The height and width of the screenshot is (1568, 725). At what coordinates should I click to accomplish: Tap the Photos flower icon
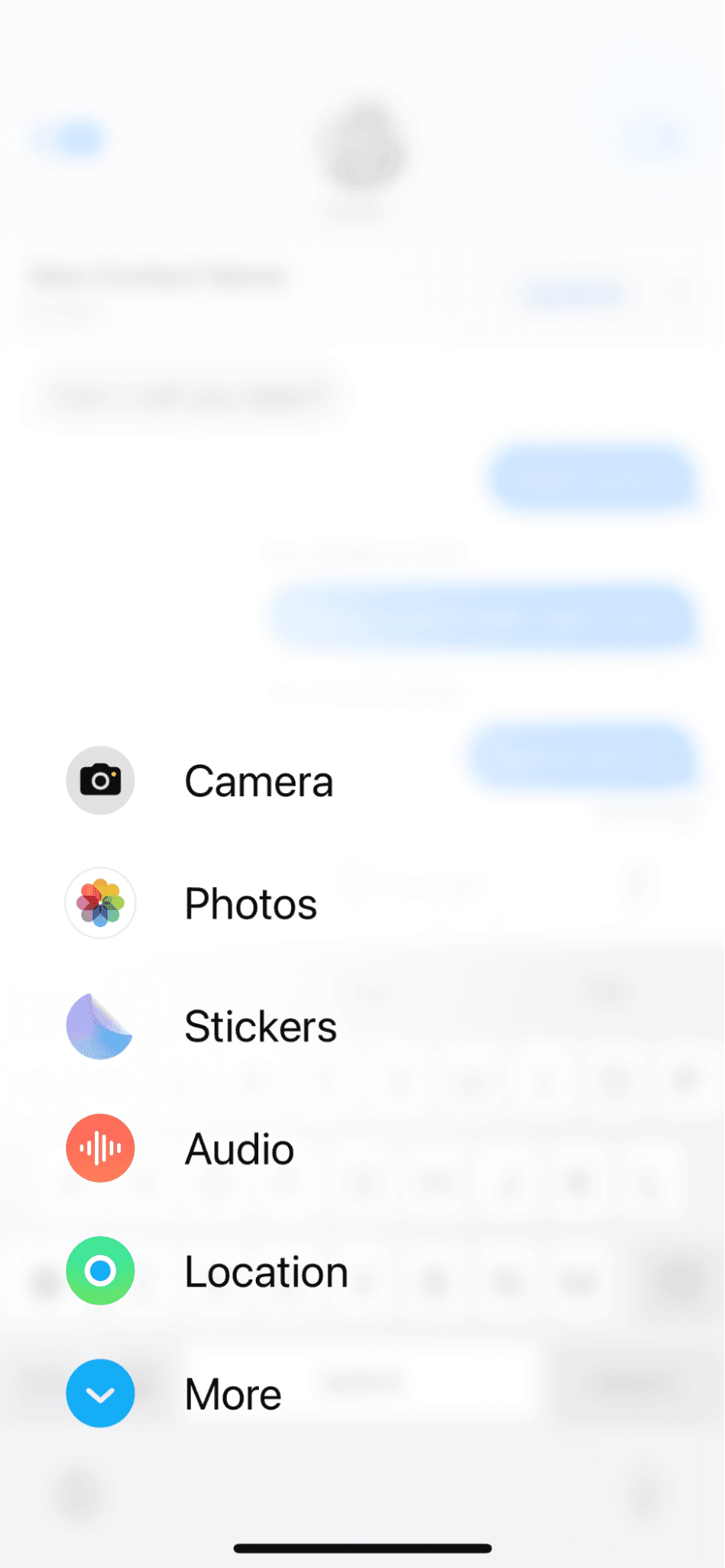point(100,903)
